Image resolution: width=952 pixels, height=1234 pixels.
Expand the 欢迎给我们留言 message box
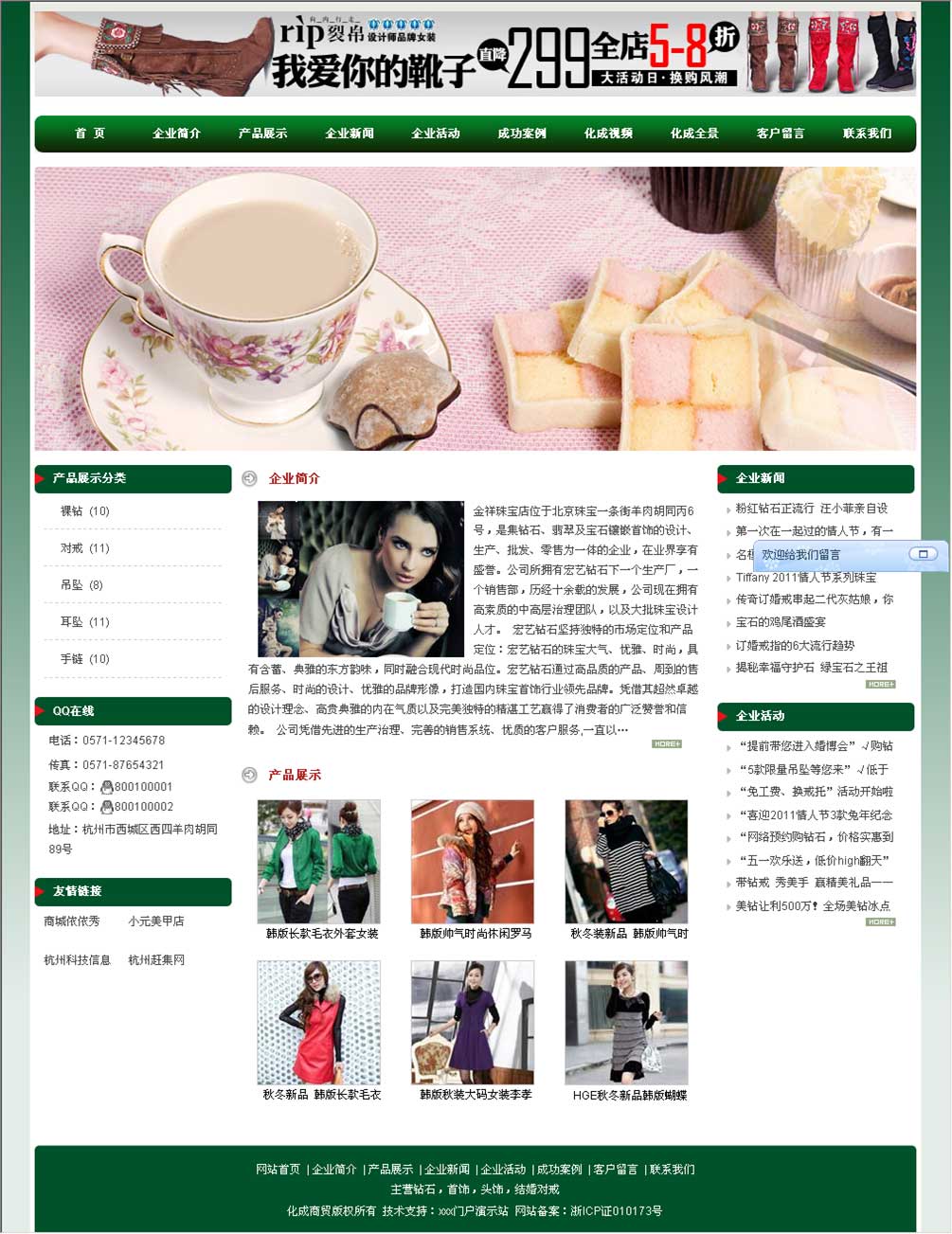(923, 554)
